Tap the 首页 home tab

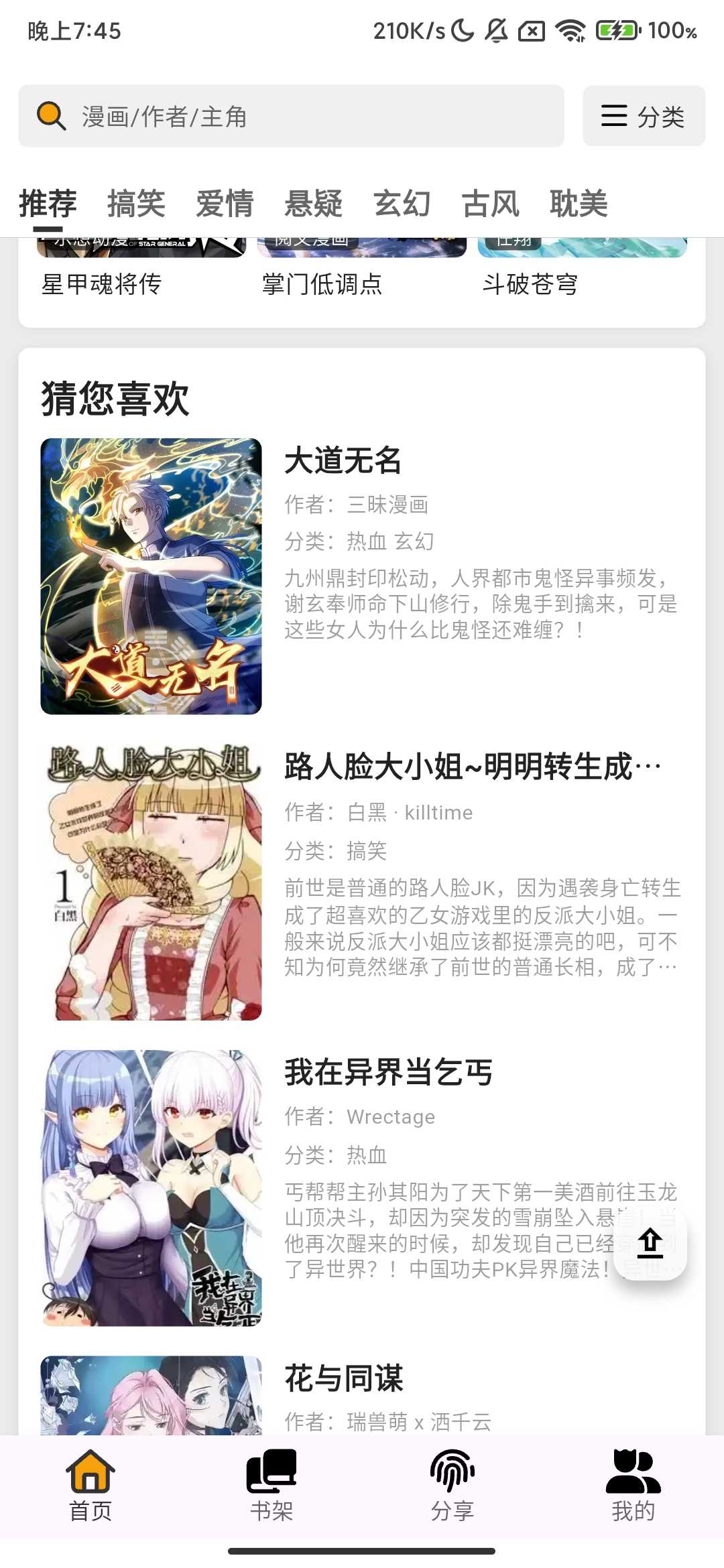coord(90,1484)
